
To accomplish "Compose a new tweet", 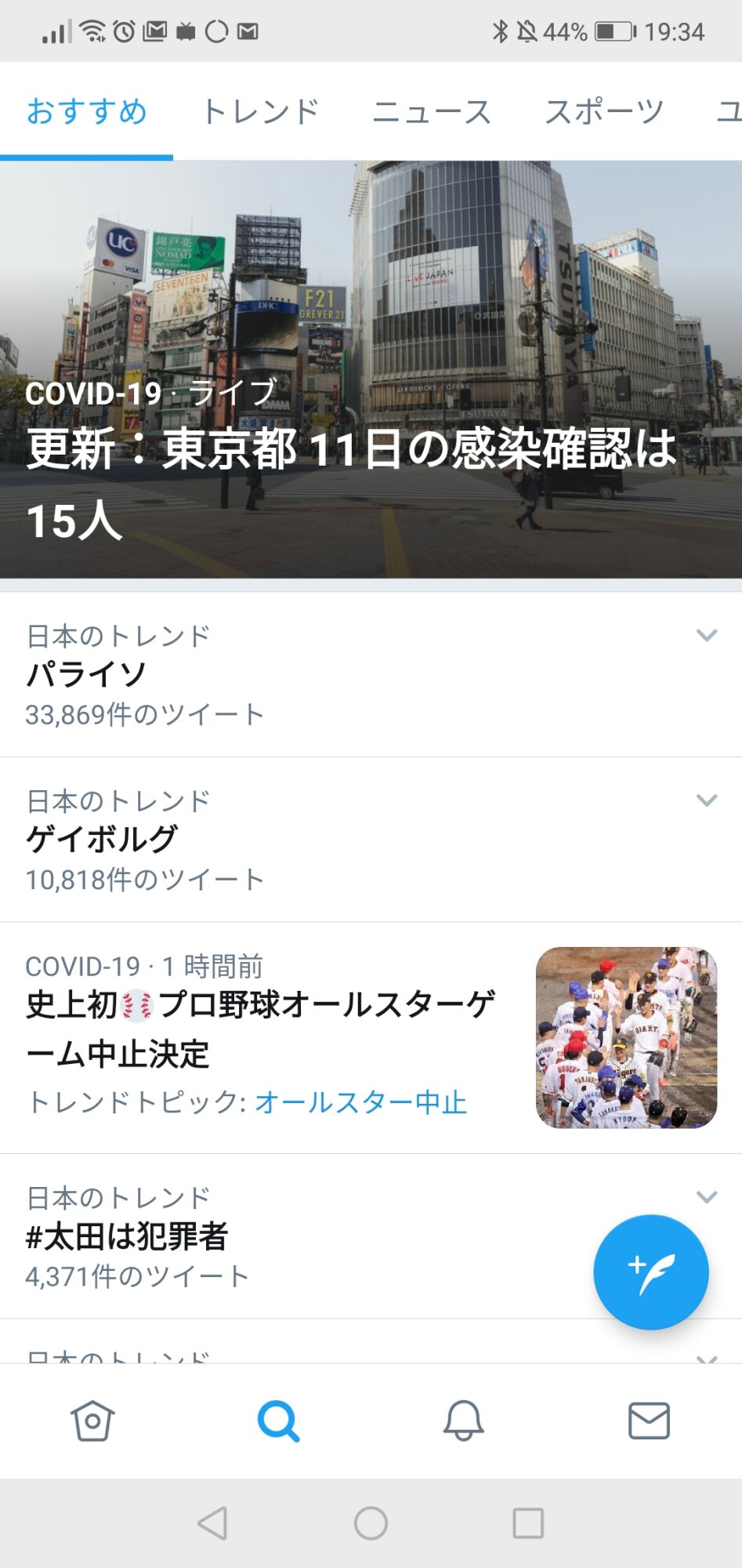I will click(650, 1272).
